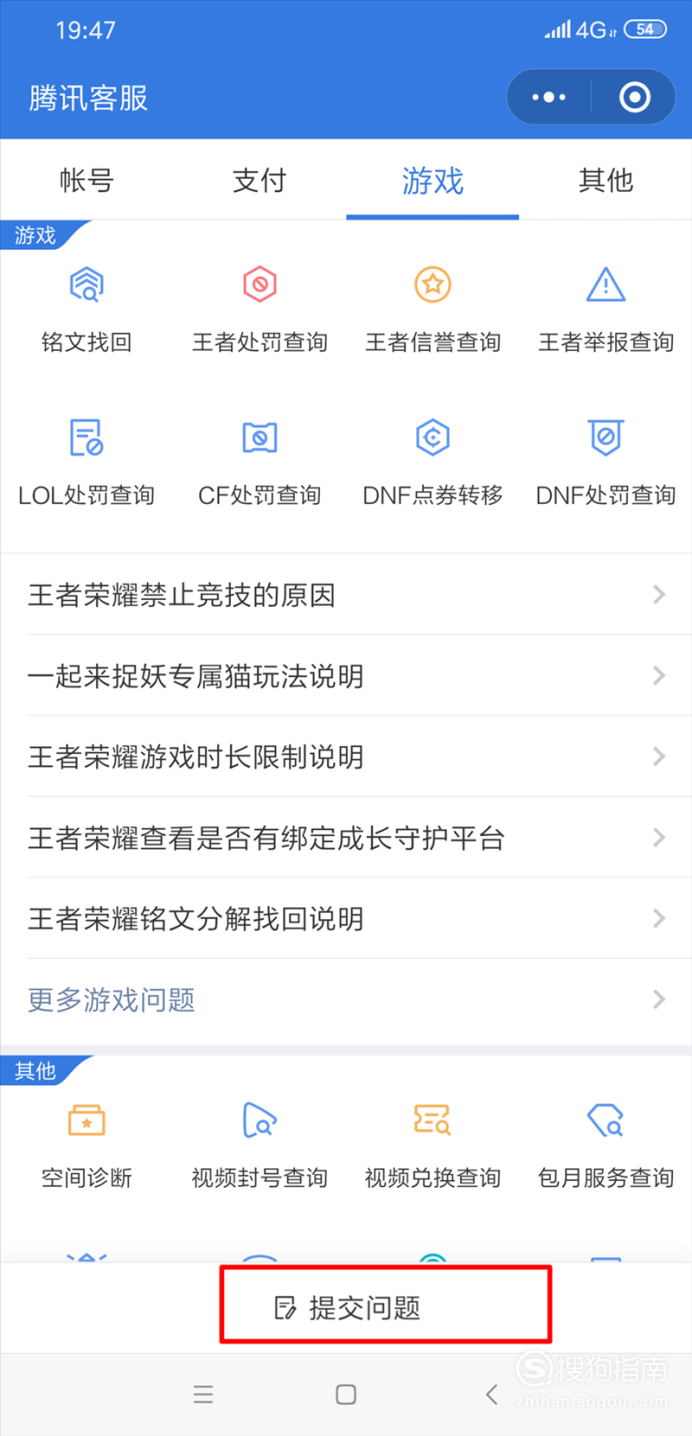Open the mini program overflow menu
This screenshot has height=1436, width=692.
549,97
